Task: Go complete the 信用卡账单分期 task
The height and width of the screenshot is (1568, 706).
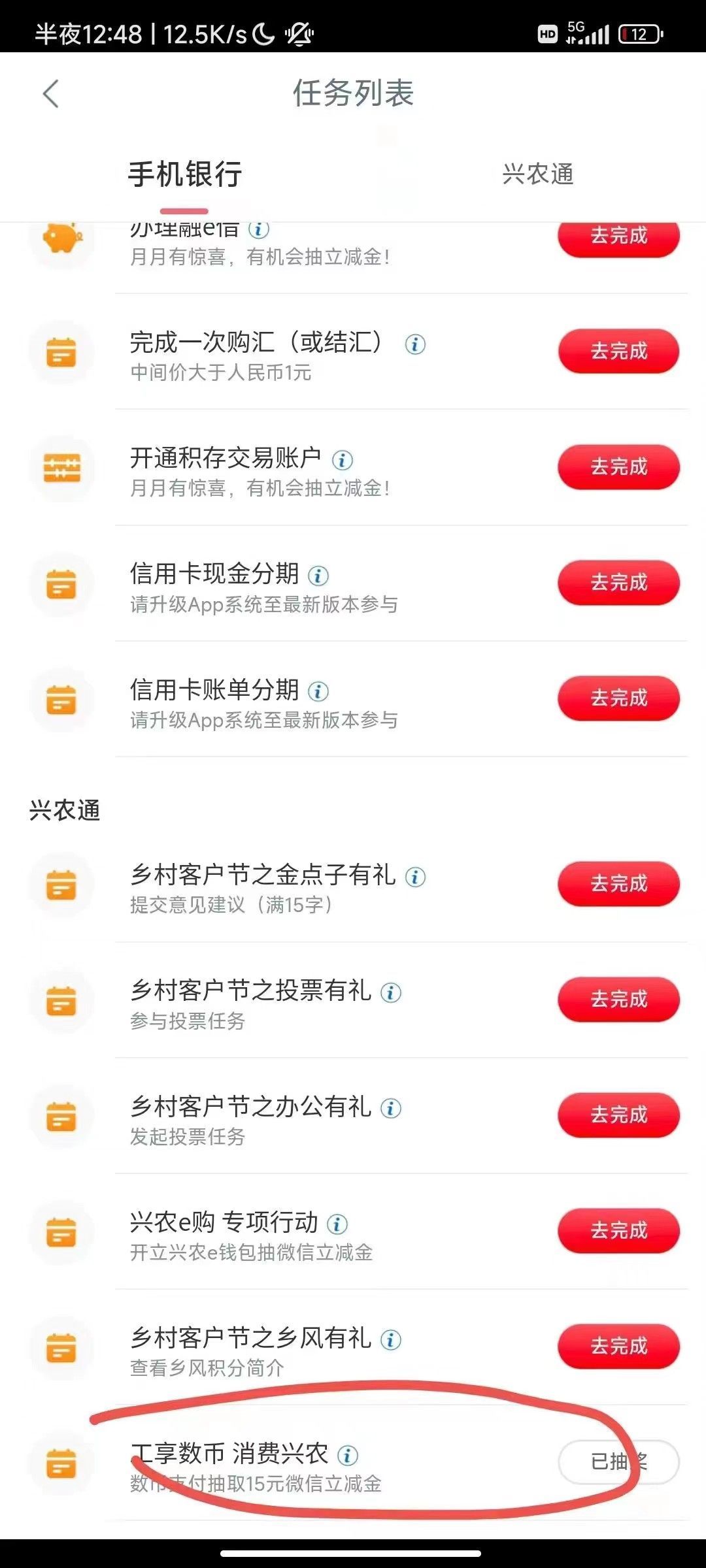Action: [x=618, y=698]
